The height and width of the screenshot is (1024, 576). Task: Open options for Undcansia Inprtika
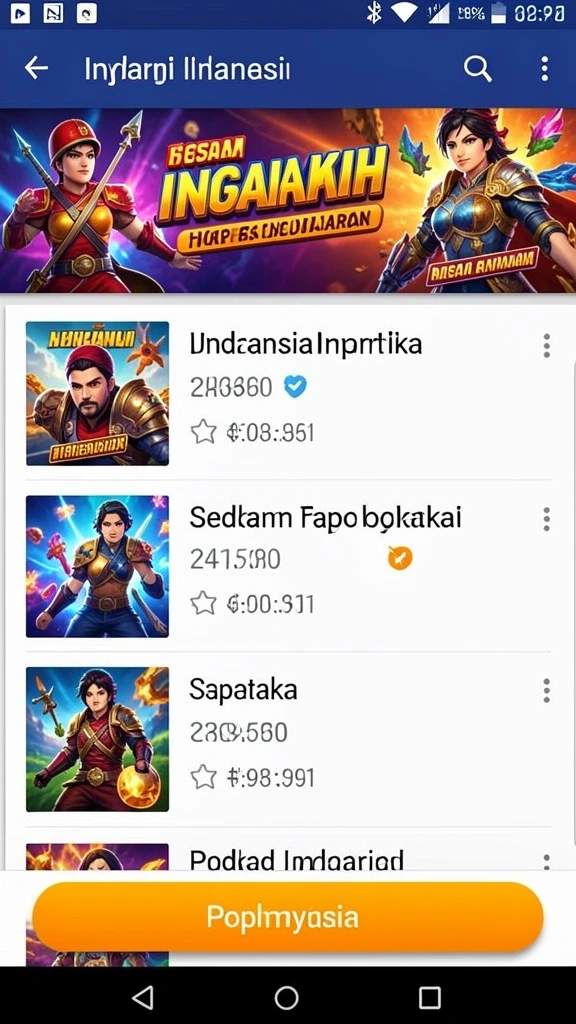[547, 345]
